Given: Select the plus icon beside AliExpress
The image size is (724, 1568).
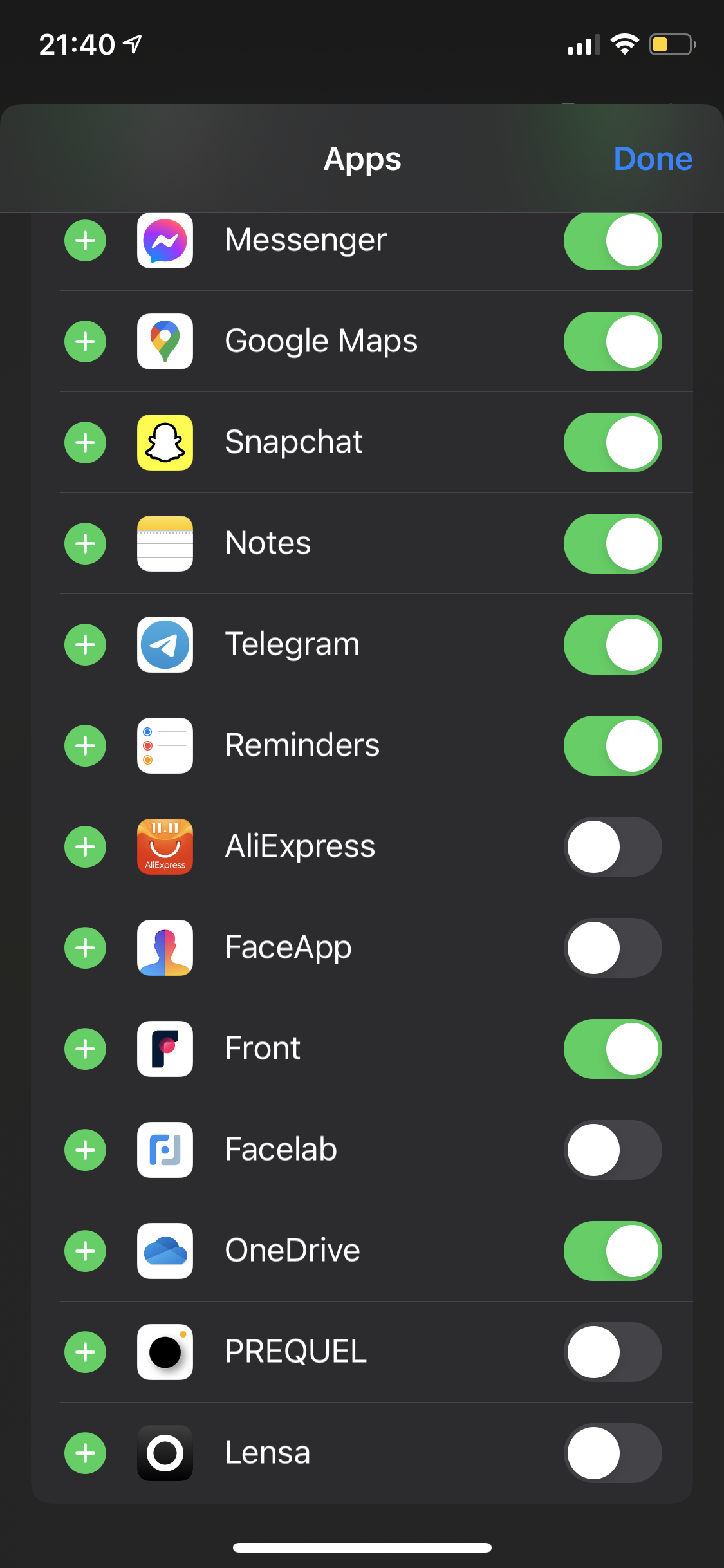Looking at the screenshot, I should (x=86, y=847).
